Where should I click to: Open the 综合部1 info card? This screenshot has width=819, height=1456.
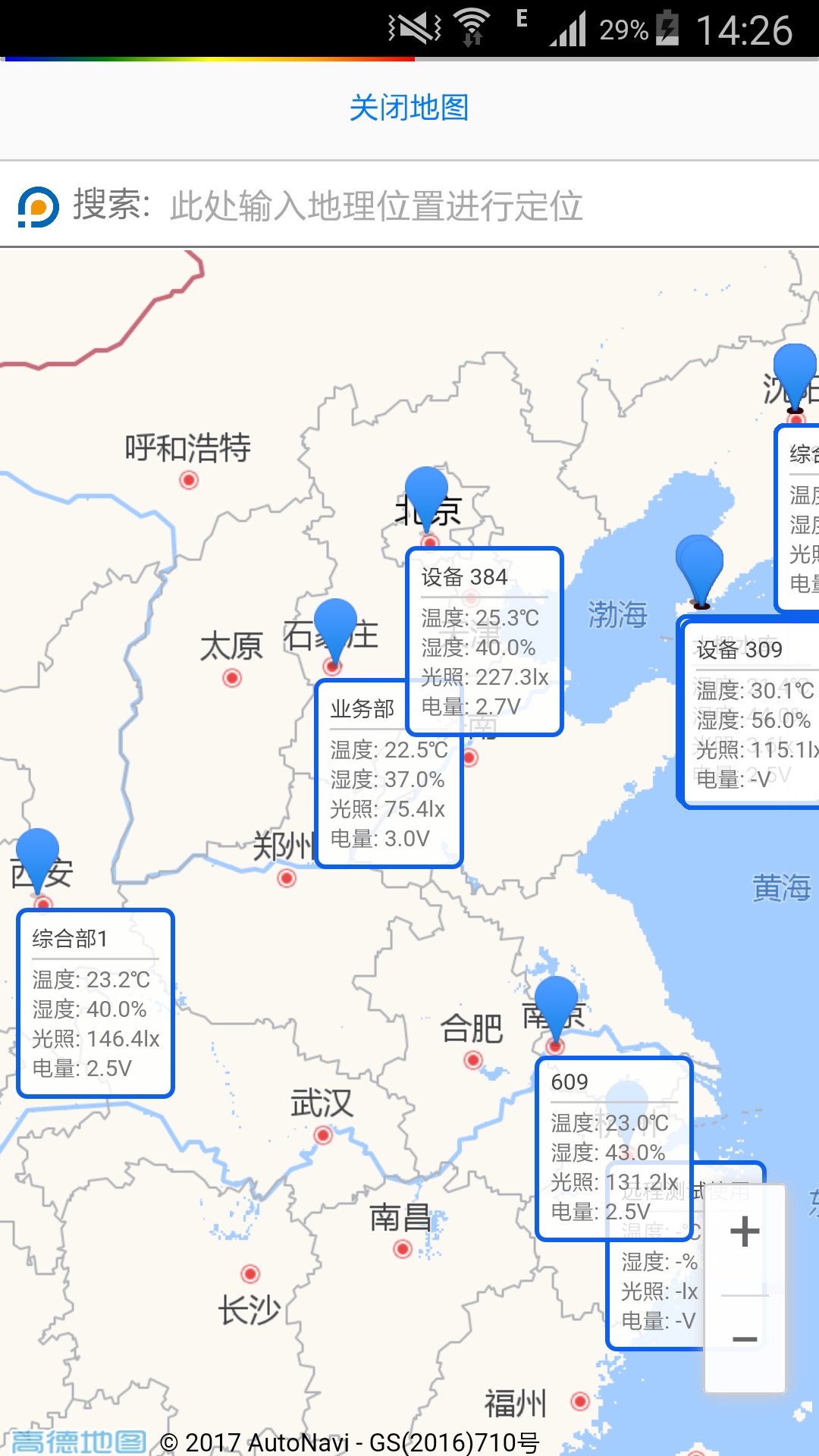point(96,1003)
